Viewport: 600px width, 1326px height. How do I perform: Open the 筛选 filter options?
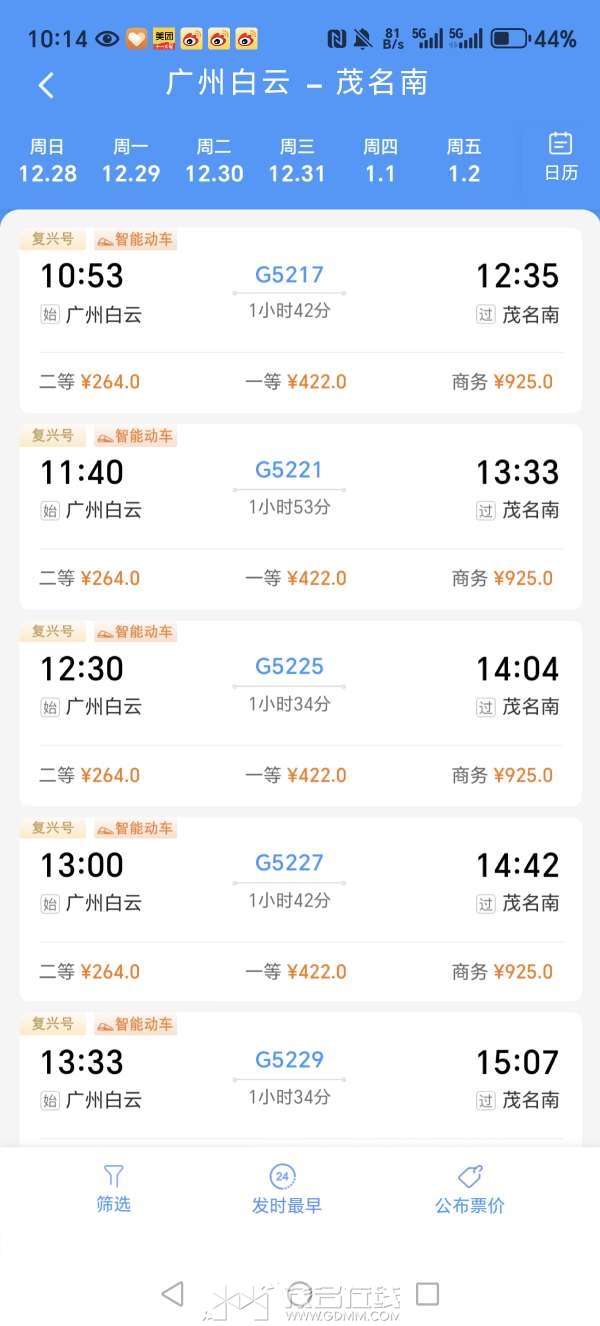point(114,1188)
